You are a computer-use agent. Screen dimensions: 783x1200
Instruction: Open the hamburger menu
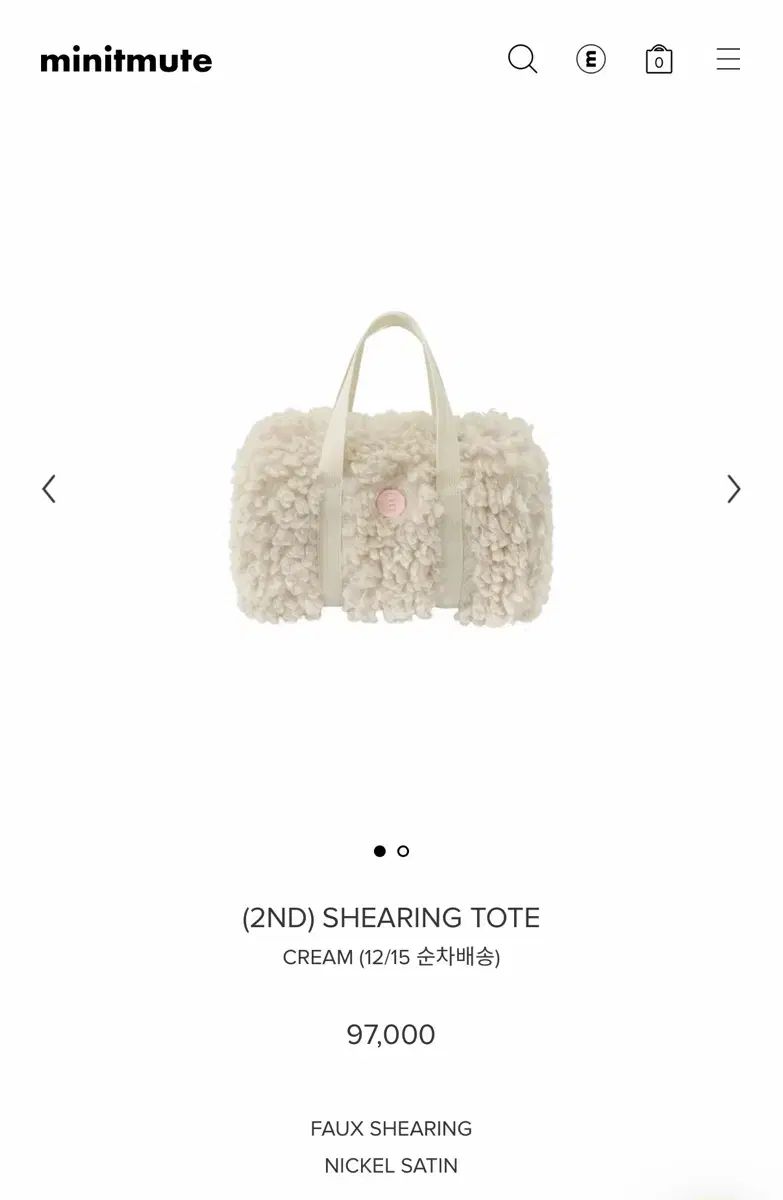[x=728, y=60]
